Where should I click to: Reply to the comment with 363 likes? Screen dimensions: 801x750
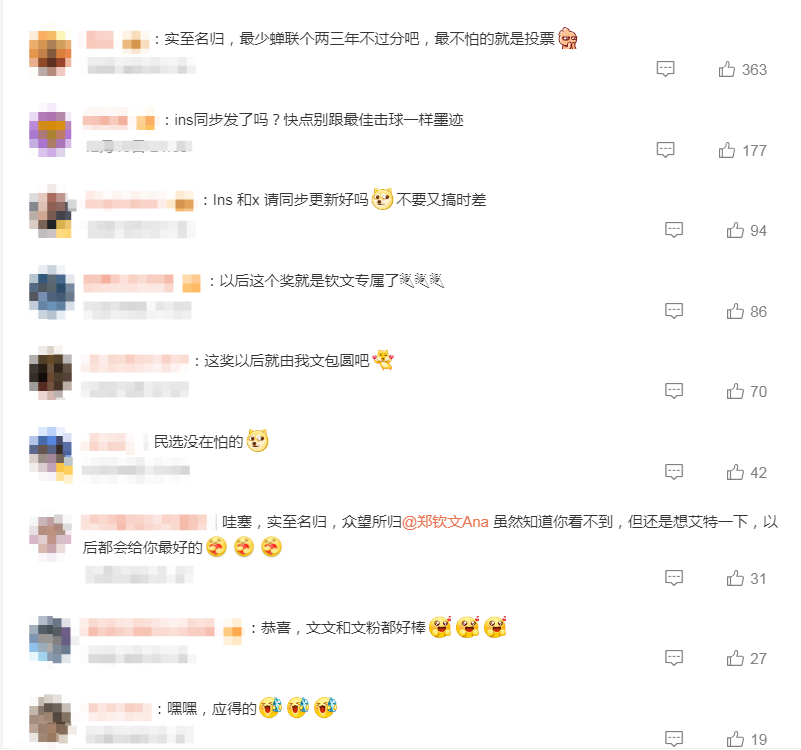pos(666,69)
